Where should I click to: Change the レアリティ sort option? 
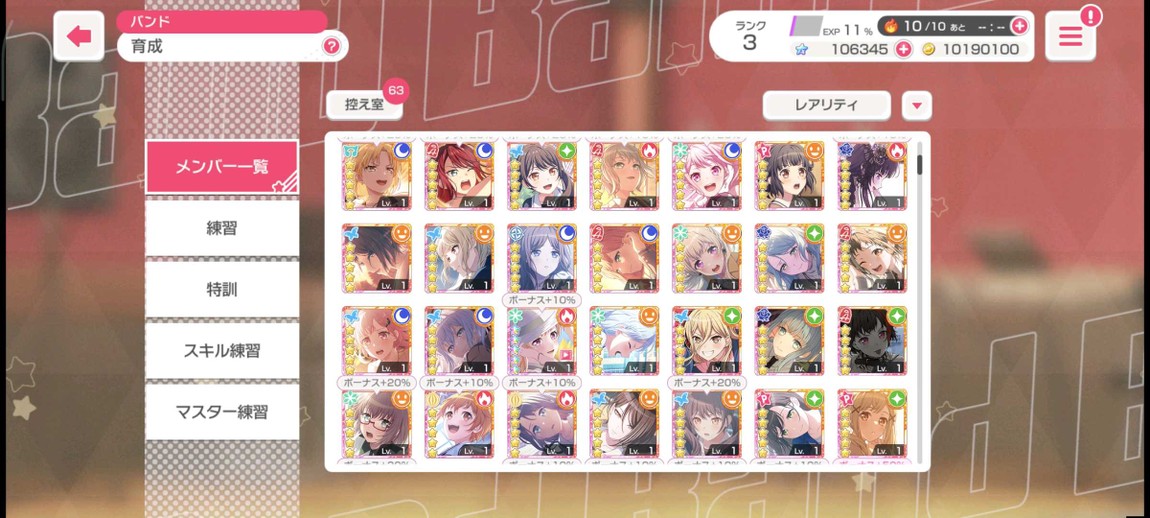(x=826, y=105)
